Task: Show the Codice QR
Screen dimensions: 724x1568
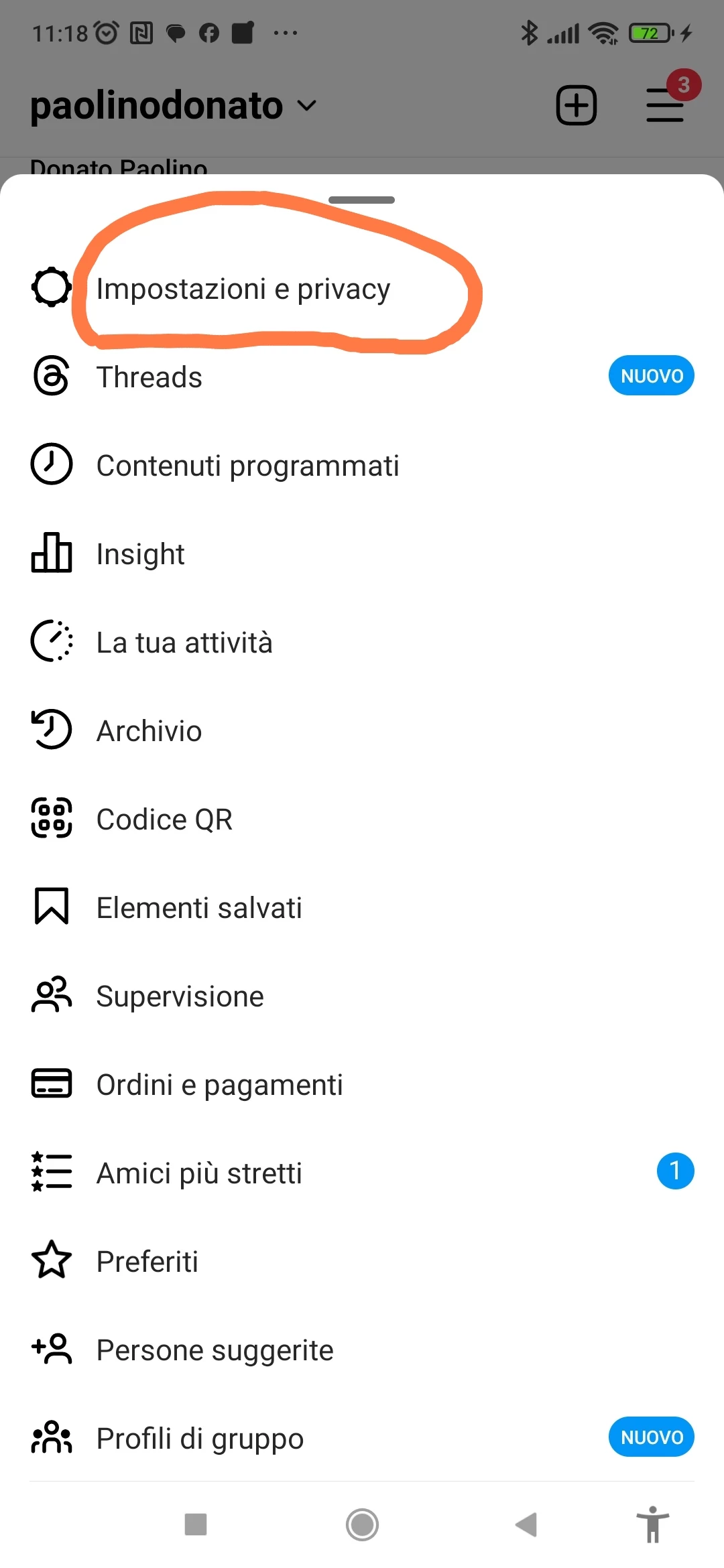Action: tap(362, 819)
